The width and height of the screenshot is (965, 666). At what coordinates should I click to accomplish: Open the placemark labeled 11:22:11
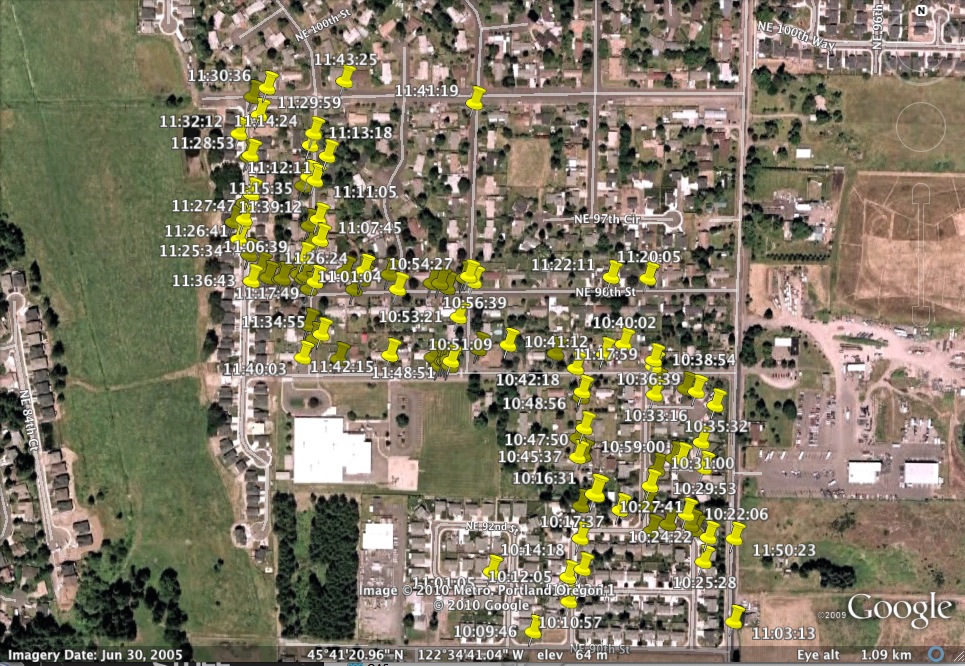[612, 272]
